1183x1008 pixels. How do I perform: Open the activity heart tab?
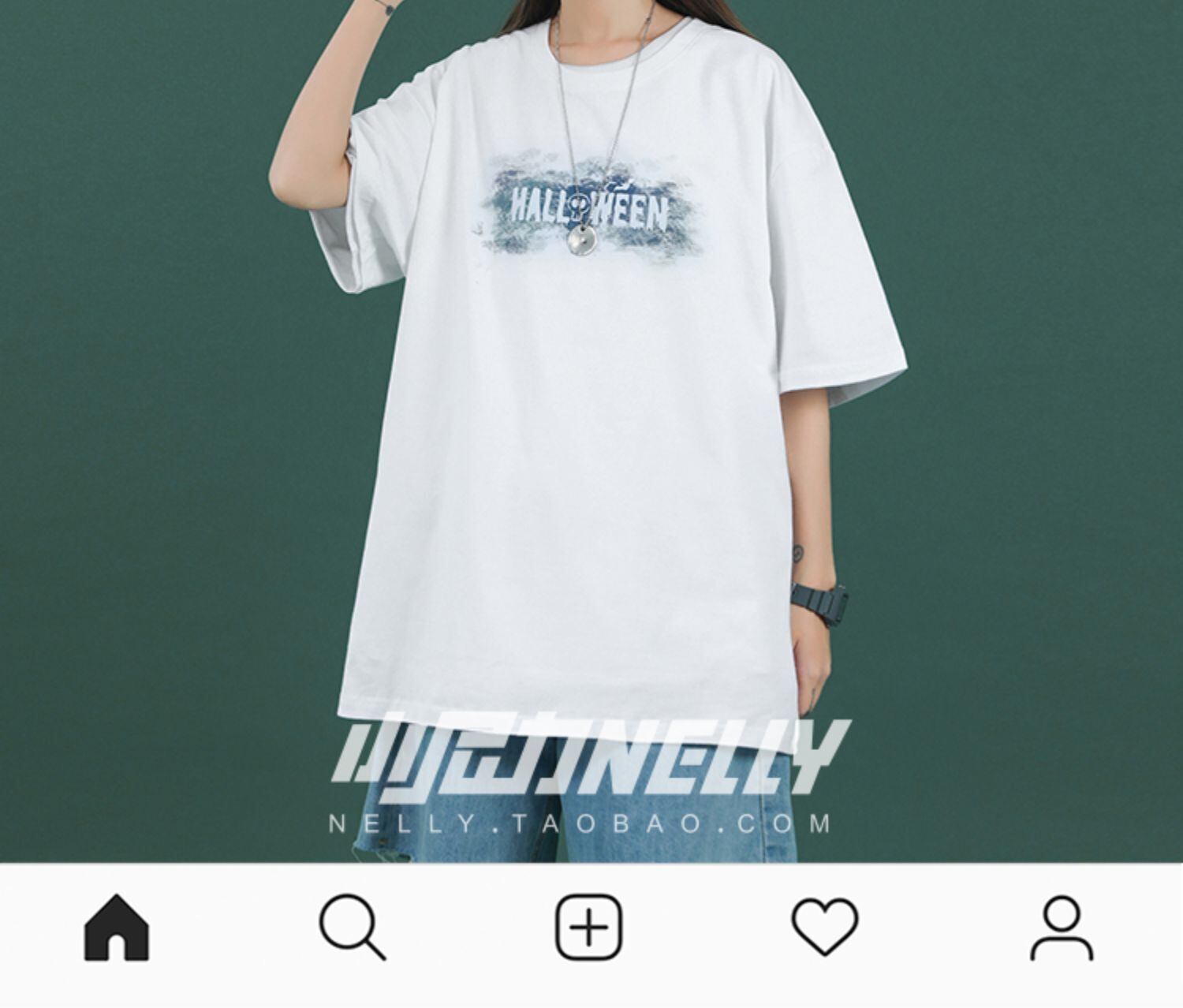coord(824,927)
